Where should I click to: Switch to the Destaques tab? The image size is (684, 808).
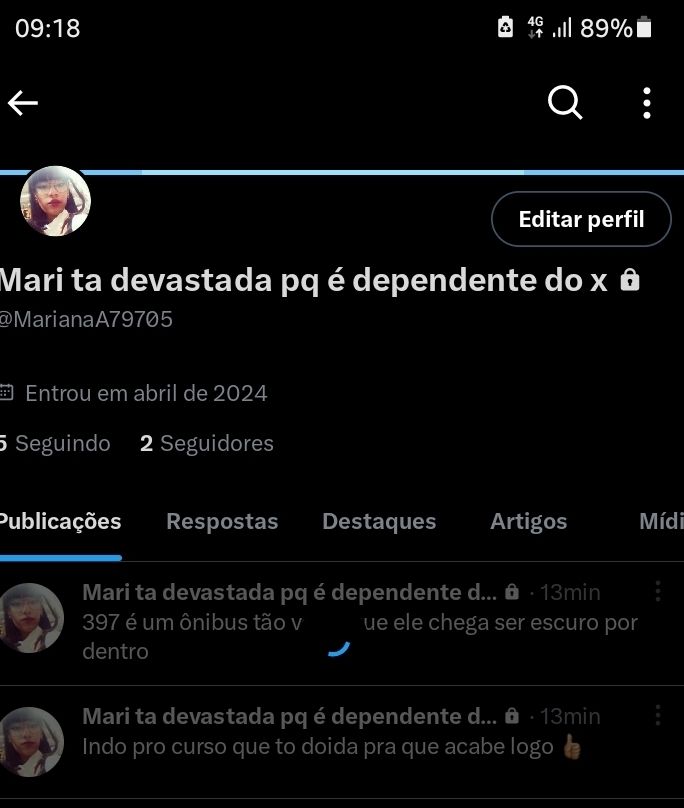pos(379,521)
